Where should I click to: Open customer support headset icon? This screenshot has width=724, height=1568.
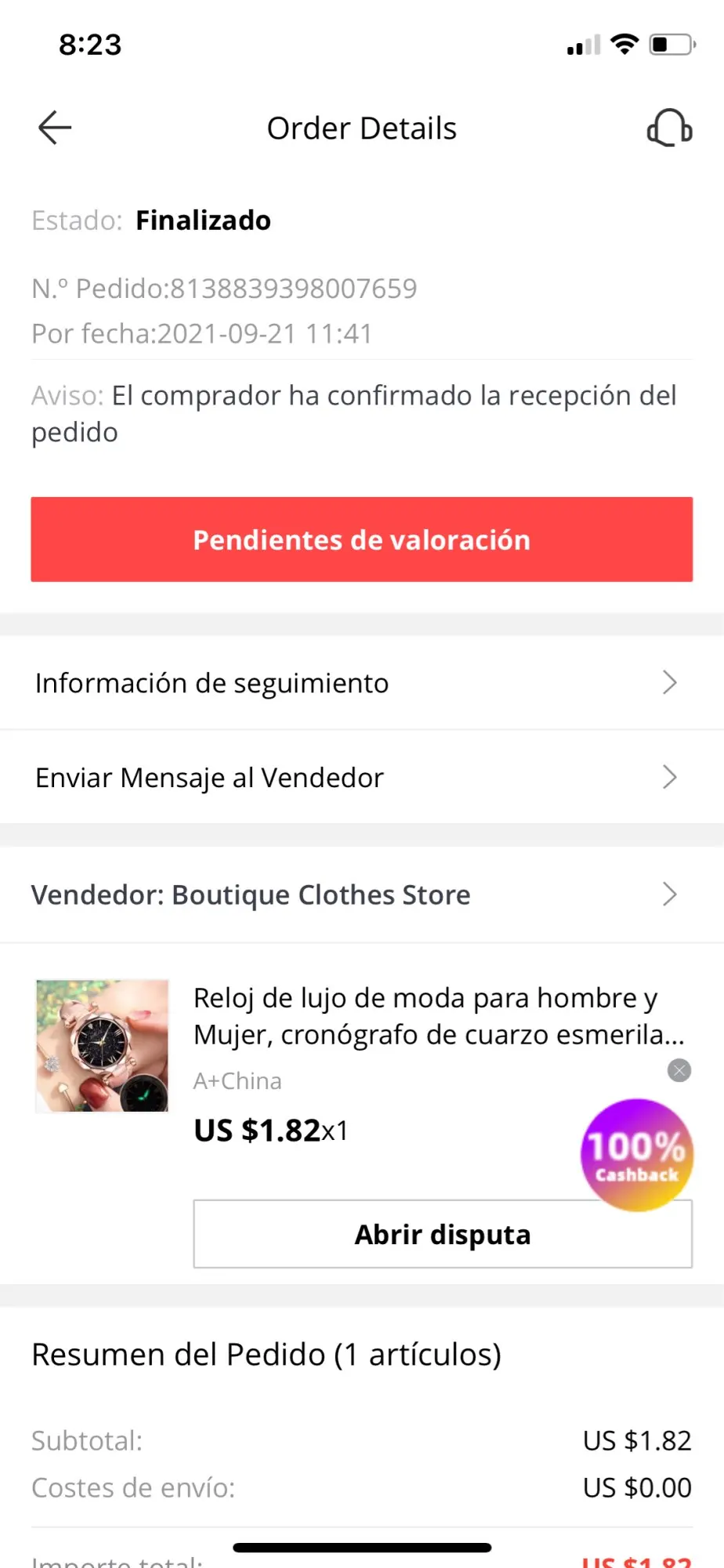669,128
